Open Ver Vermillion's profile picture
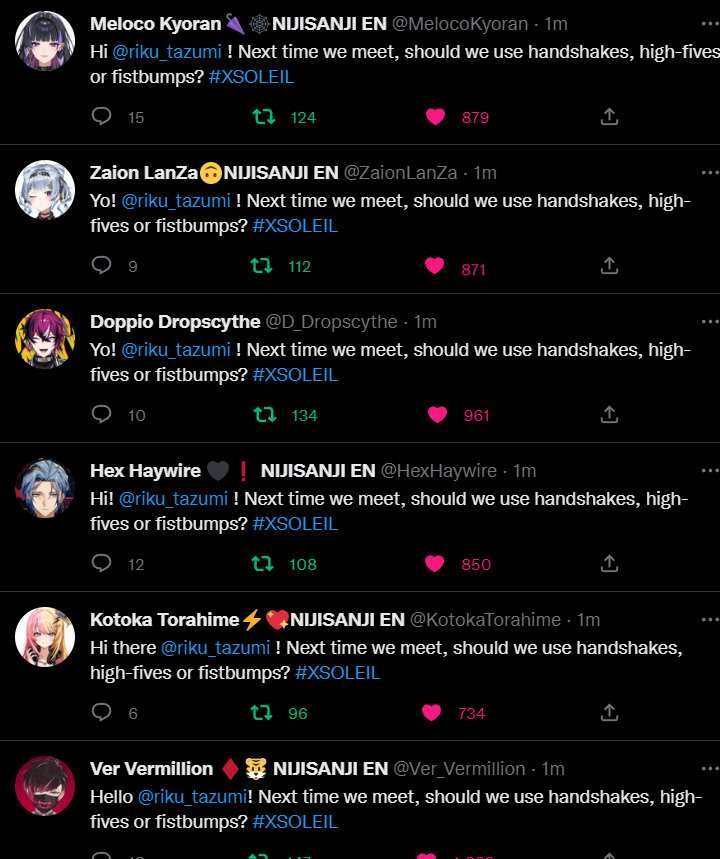720x859 pixels. [45, 786]
